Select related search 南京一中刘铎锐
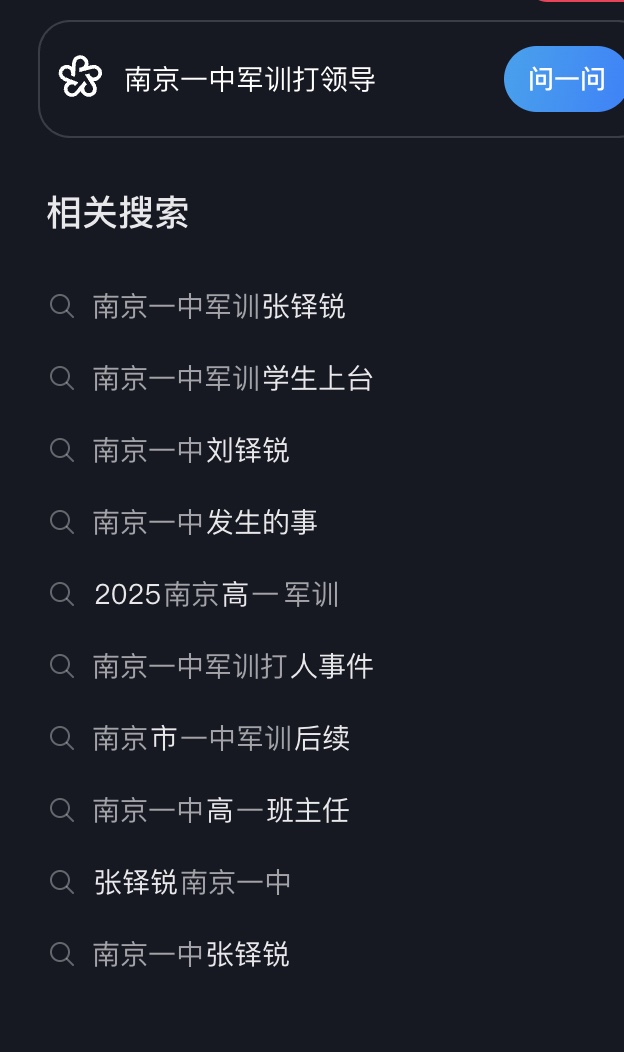 click(191, 450)
